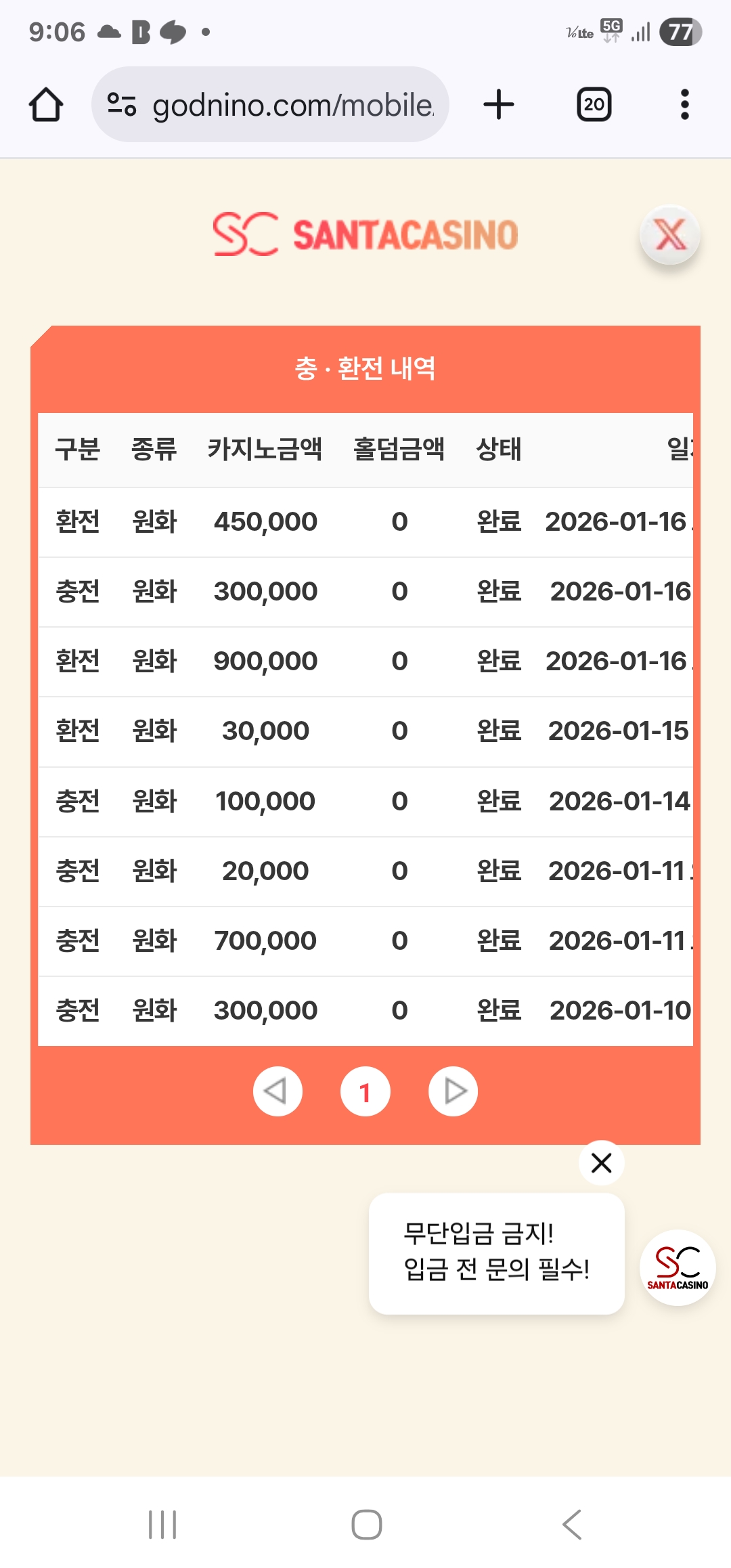The height and width of the screenshot is (1568, 731).
Task: Close the 충·환전 내역 panel
Action: pyautogui.click(x=669, y=235)
